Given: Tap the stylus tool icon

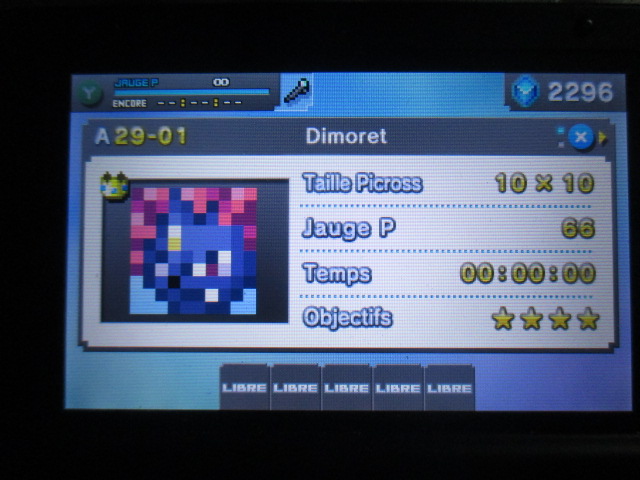Looking at the screenshot, I should 297,92.
